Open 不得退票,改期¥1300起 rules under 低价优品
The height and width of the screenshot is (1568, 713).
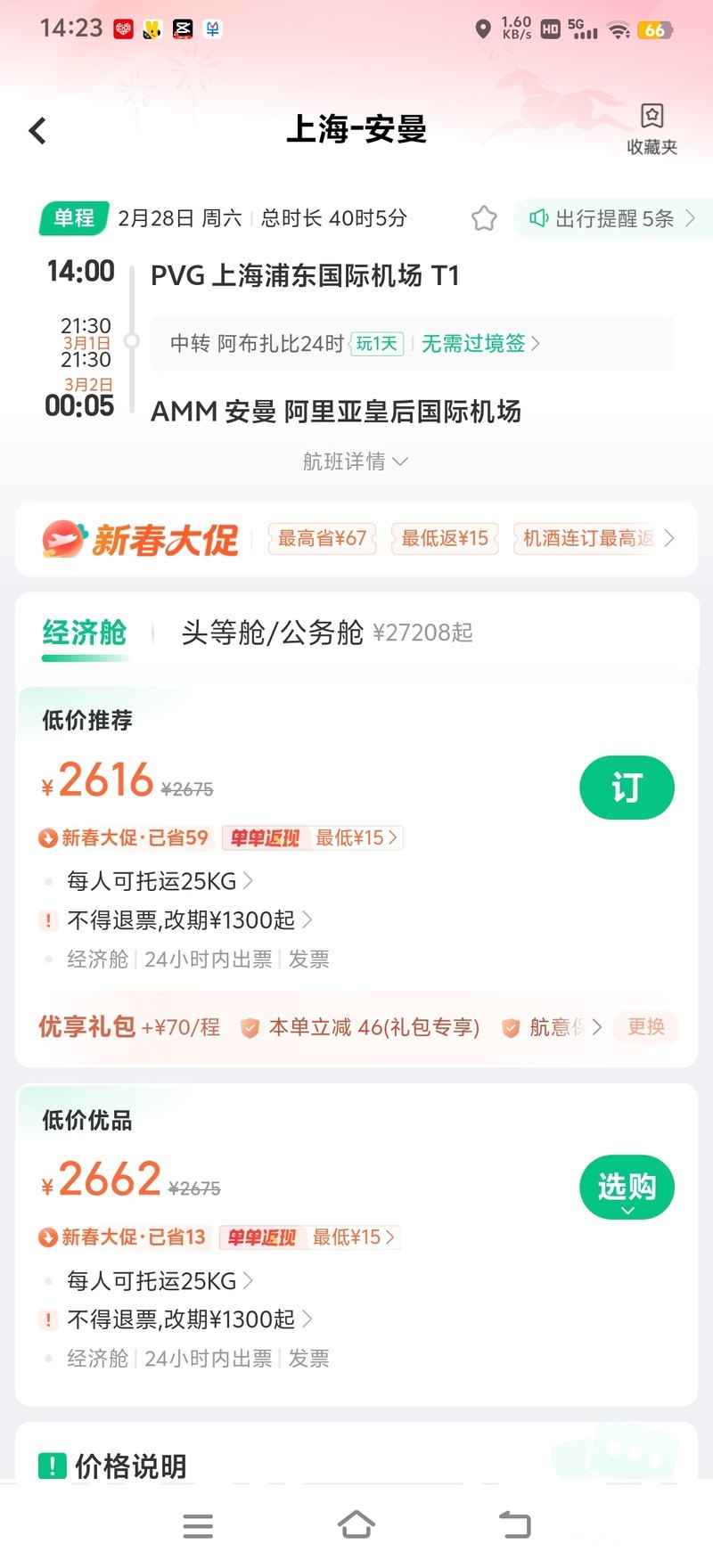pos(189,1319)
